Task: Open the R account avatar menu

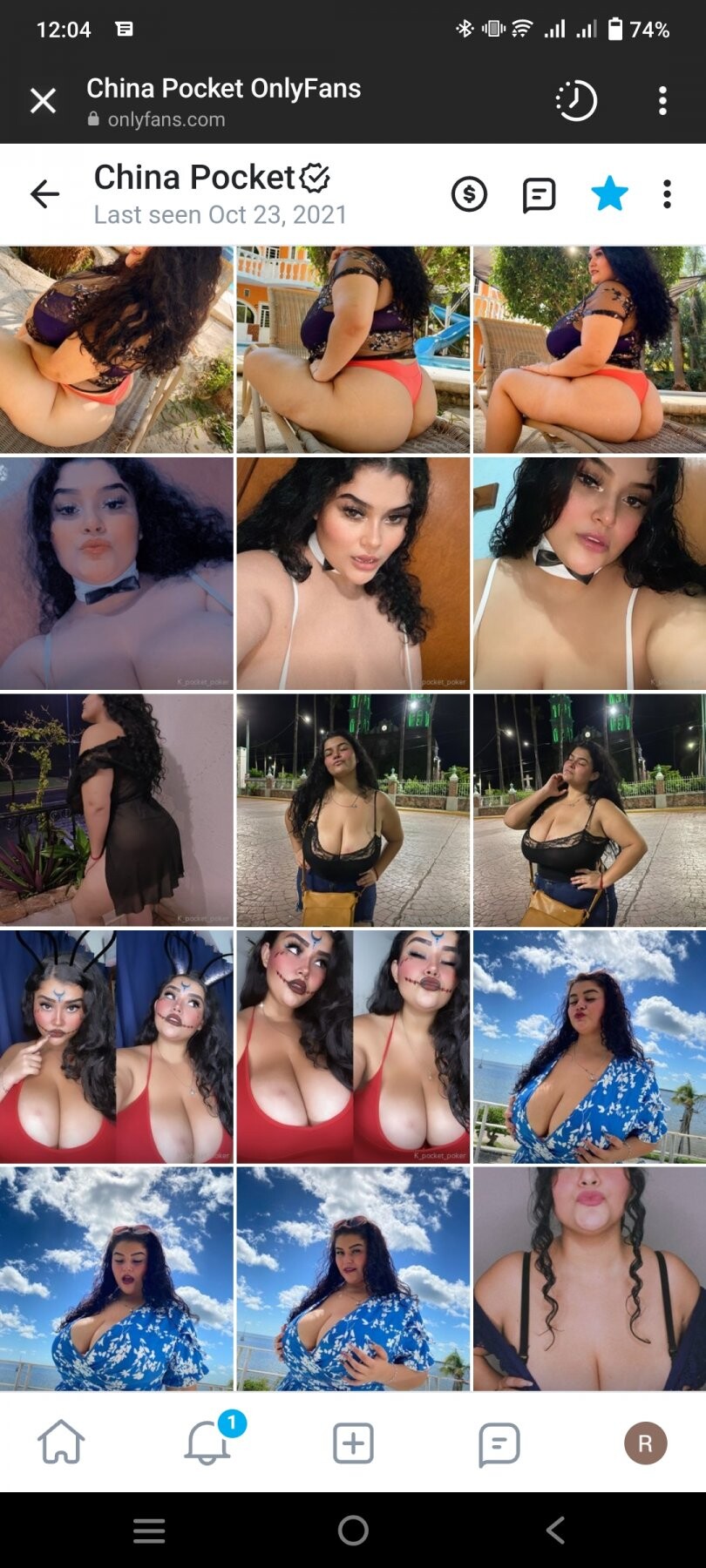Action: [645, 1443]
